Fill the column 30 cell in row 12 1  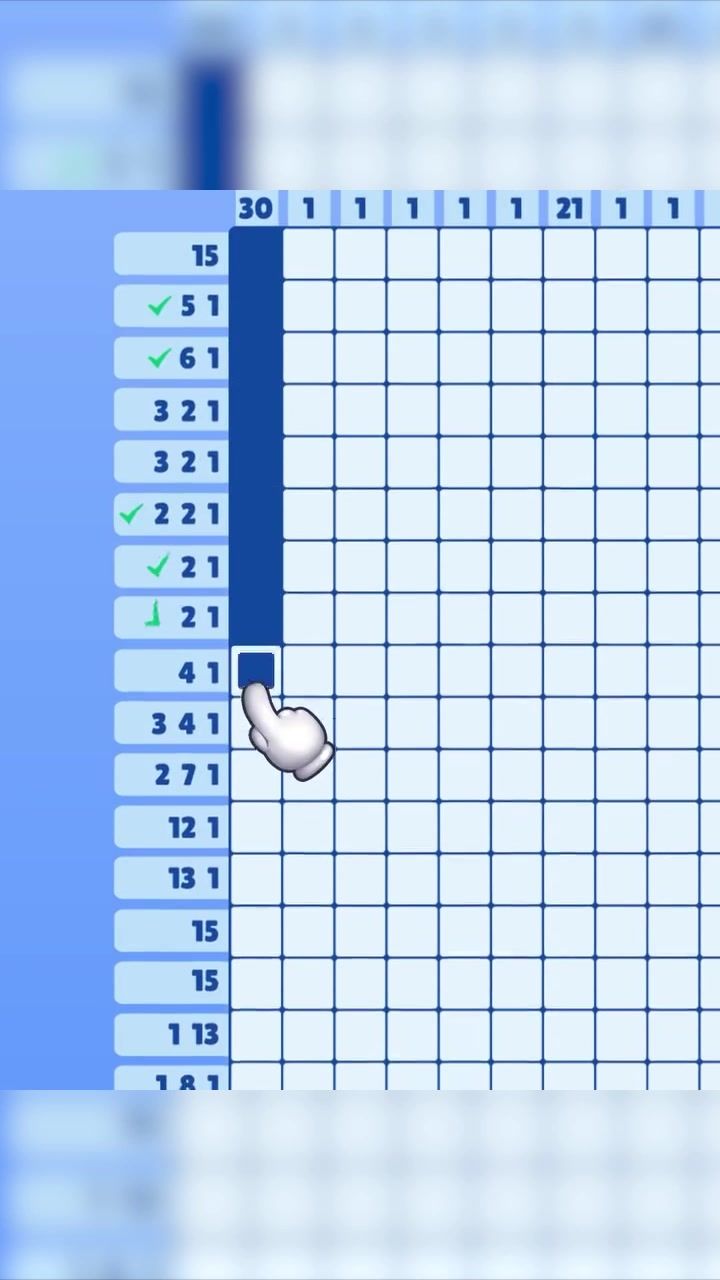(x=256, y=827)
